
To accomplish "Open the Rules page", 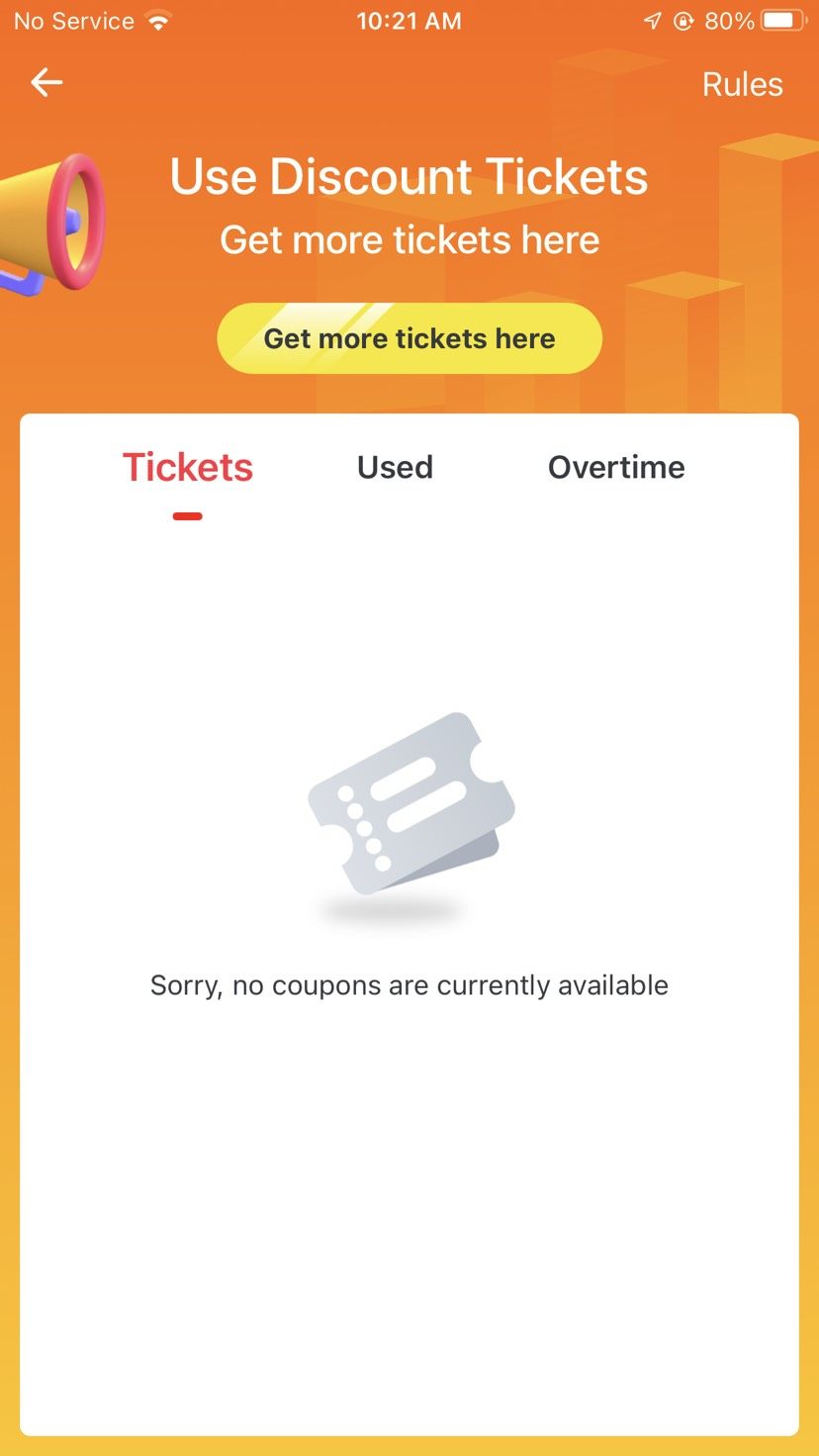I will pyautogui.click(x=742, y=85).
